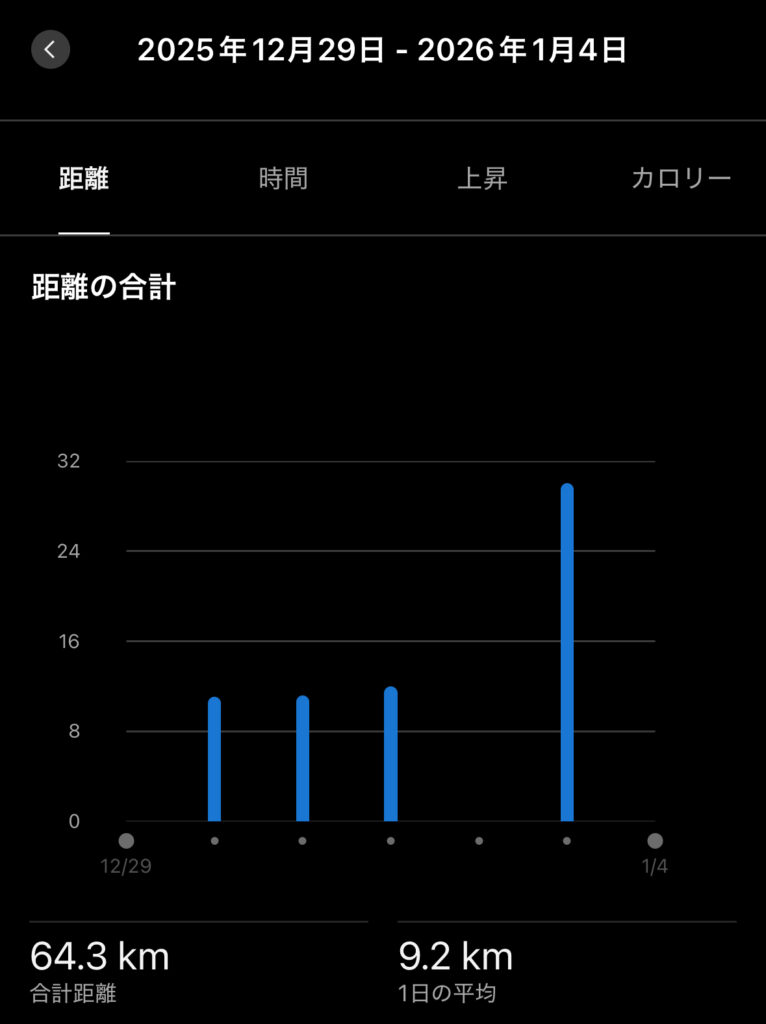Show the カロリー tab
Viewport: 766px width, 1024px height.
681,179
